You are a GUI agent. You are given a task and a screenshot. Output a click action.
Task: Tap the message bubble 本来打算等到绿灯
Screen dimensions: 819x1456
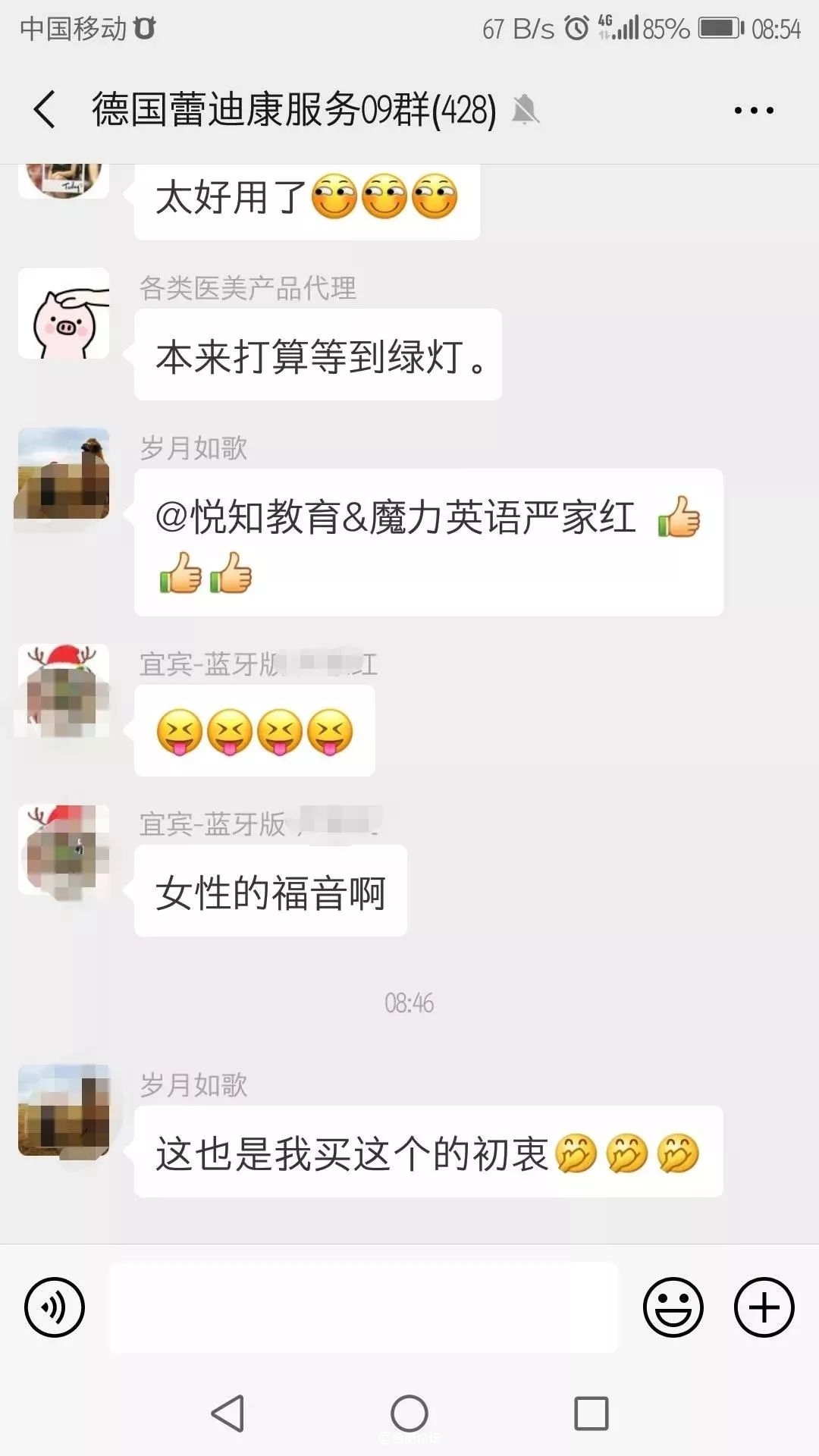[x=316, y=356]
